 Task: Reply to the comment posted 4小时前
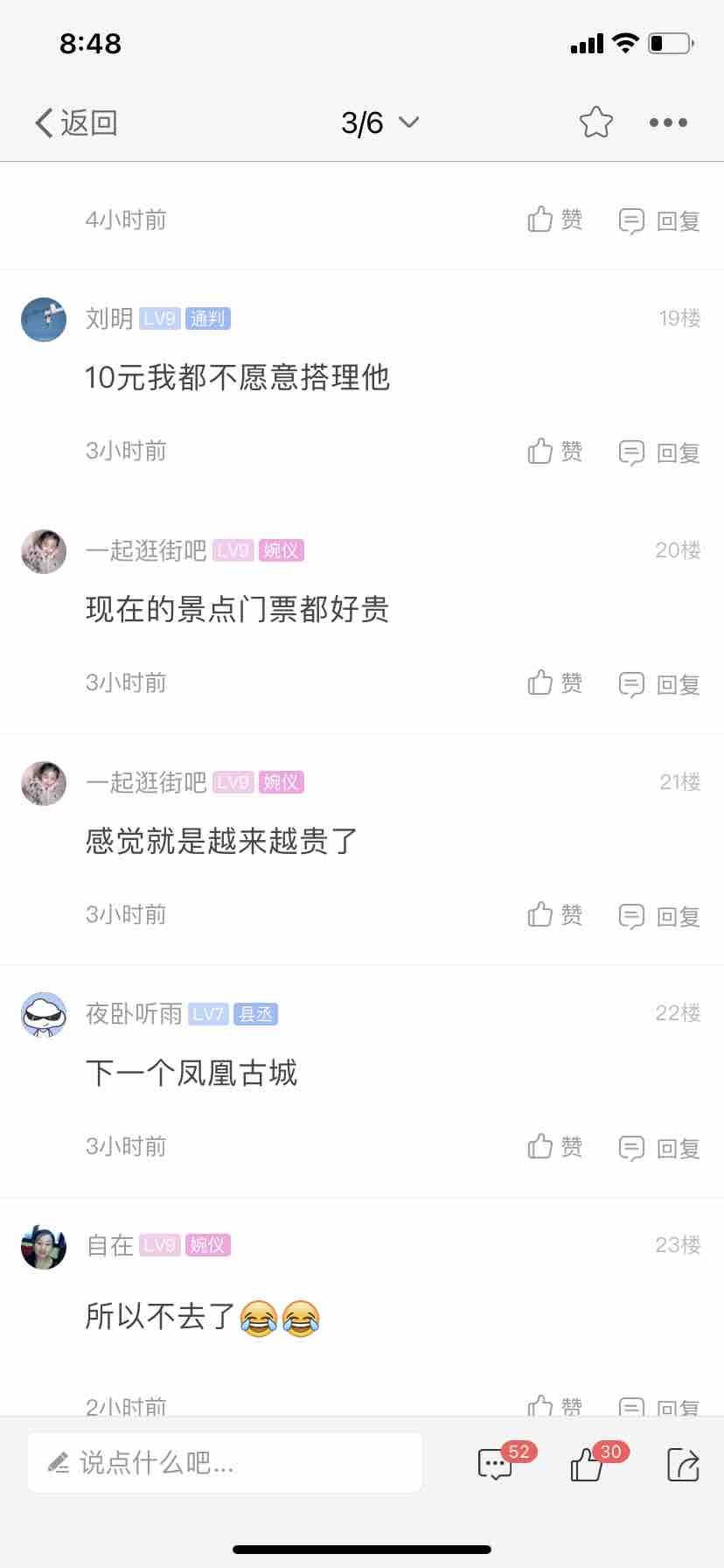[660, 220]
